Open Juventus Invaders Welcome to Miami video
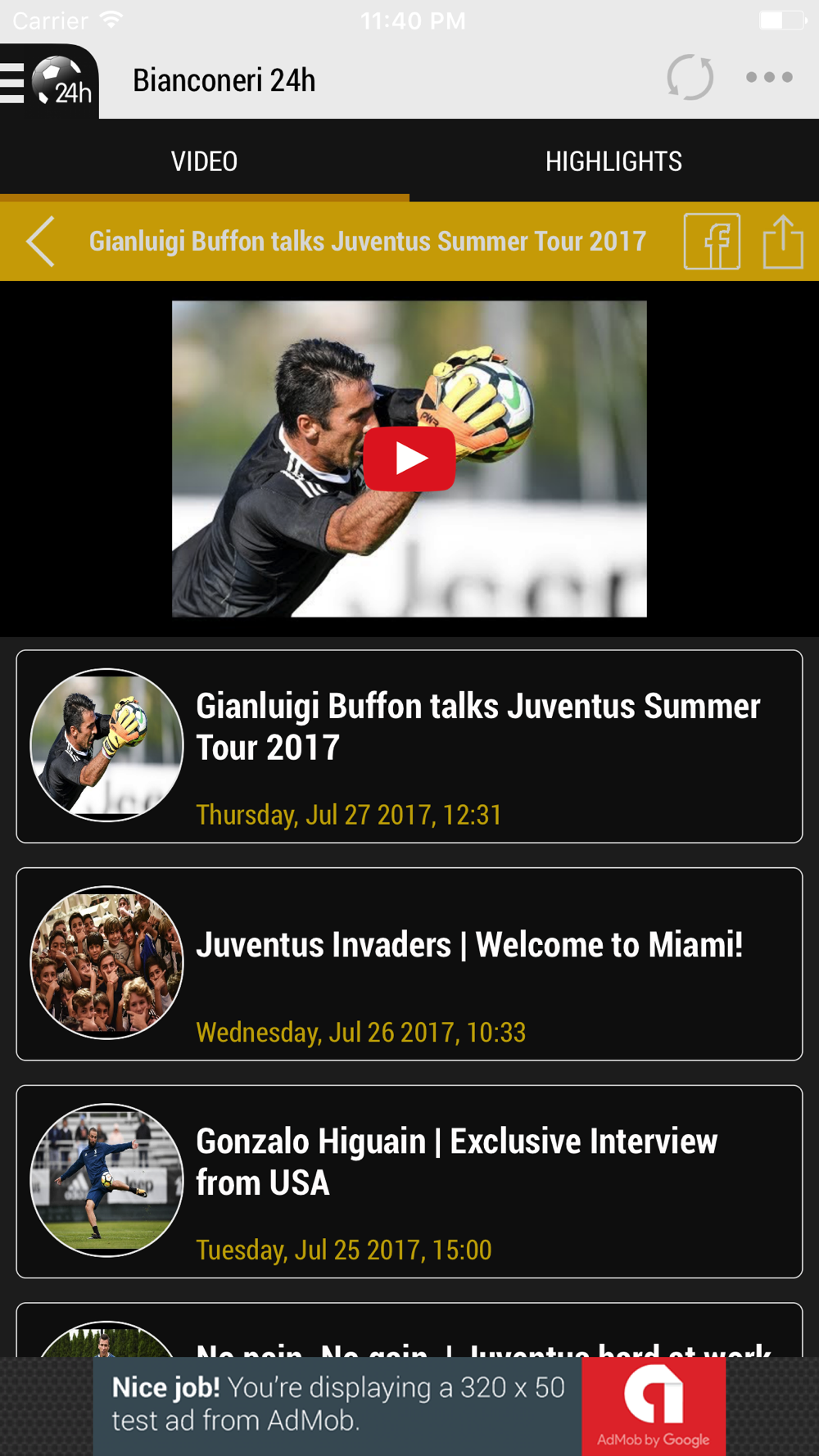 (409, 964)
